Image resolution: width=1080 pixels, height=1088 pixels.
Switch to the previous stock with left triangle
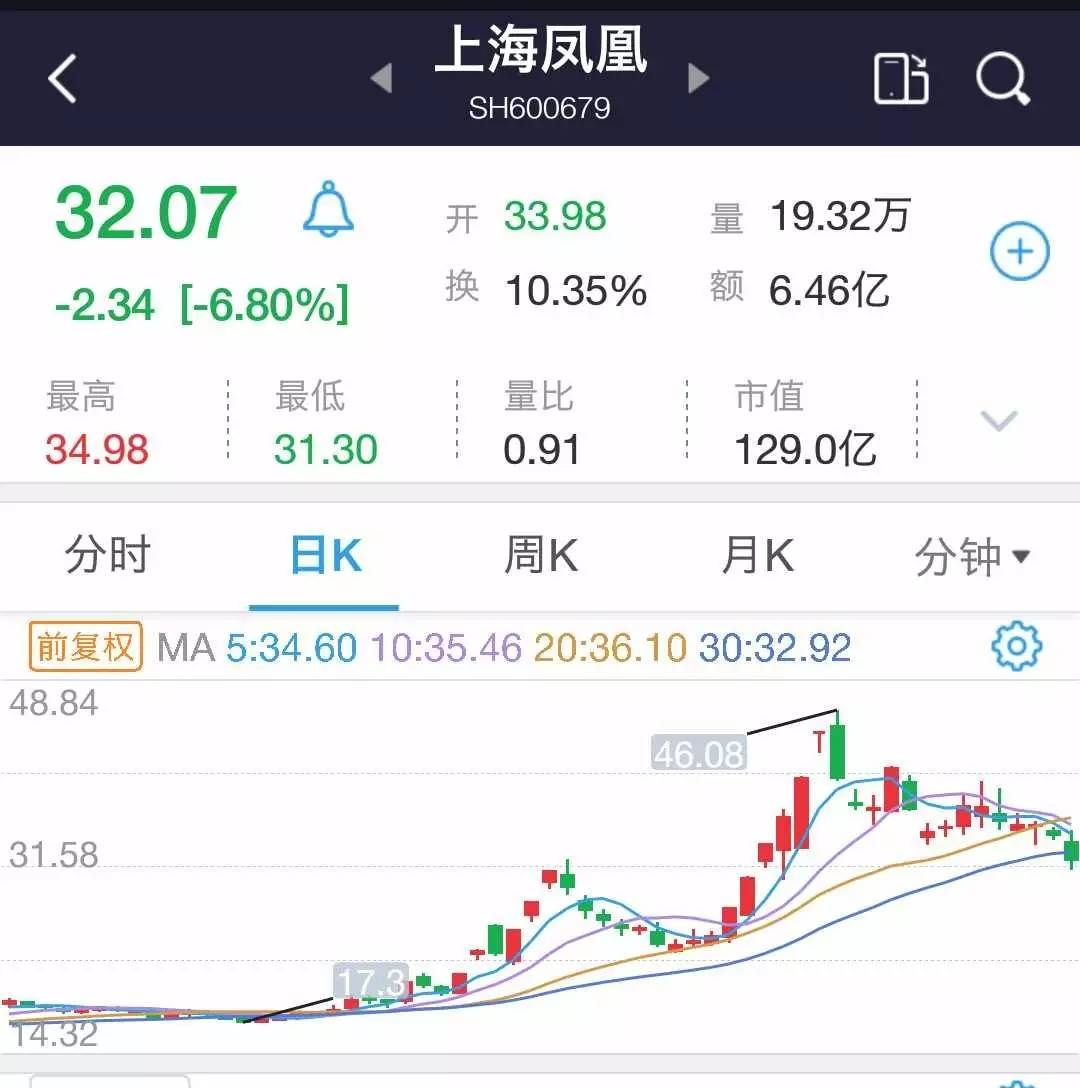point(381,78)
